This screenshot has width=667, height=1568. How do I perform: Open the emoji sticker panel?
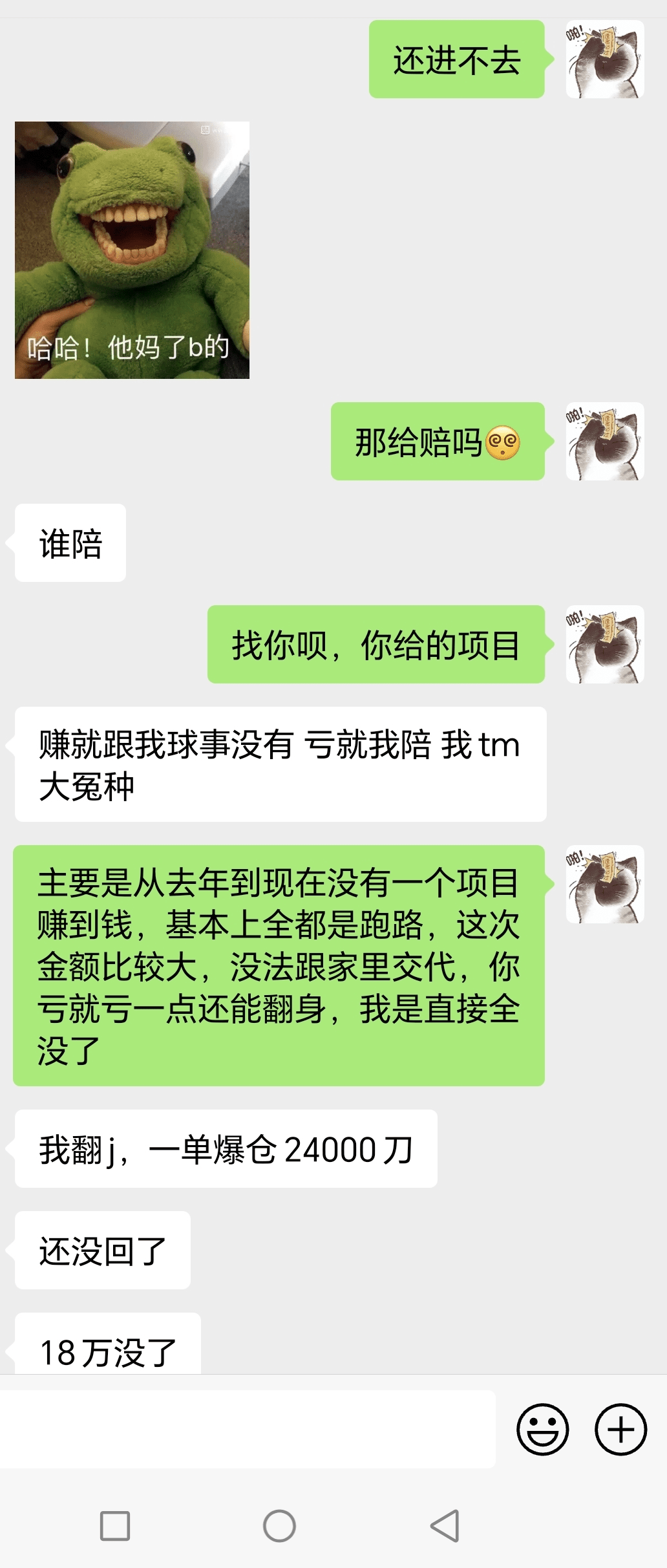(x=542, y=1429)
